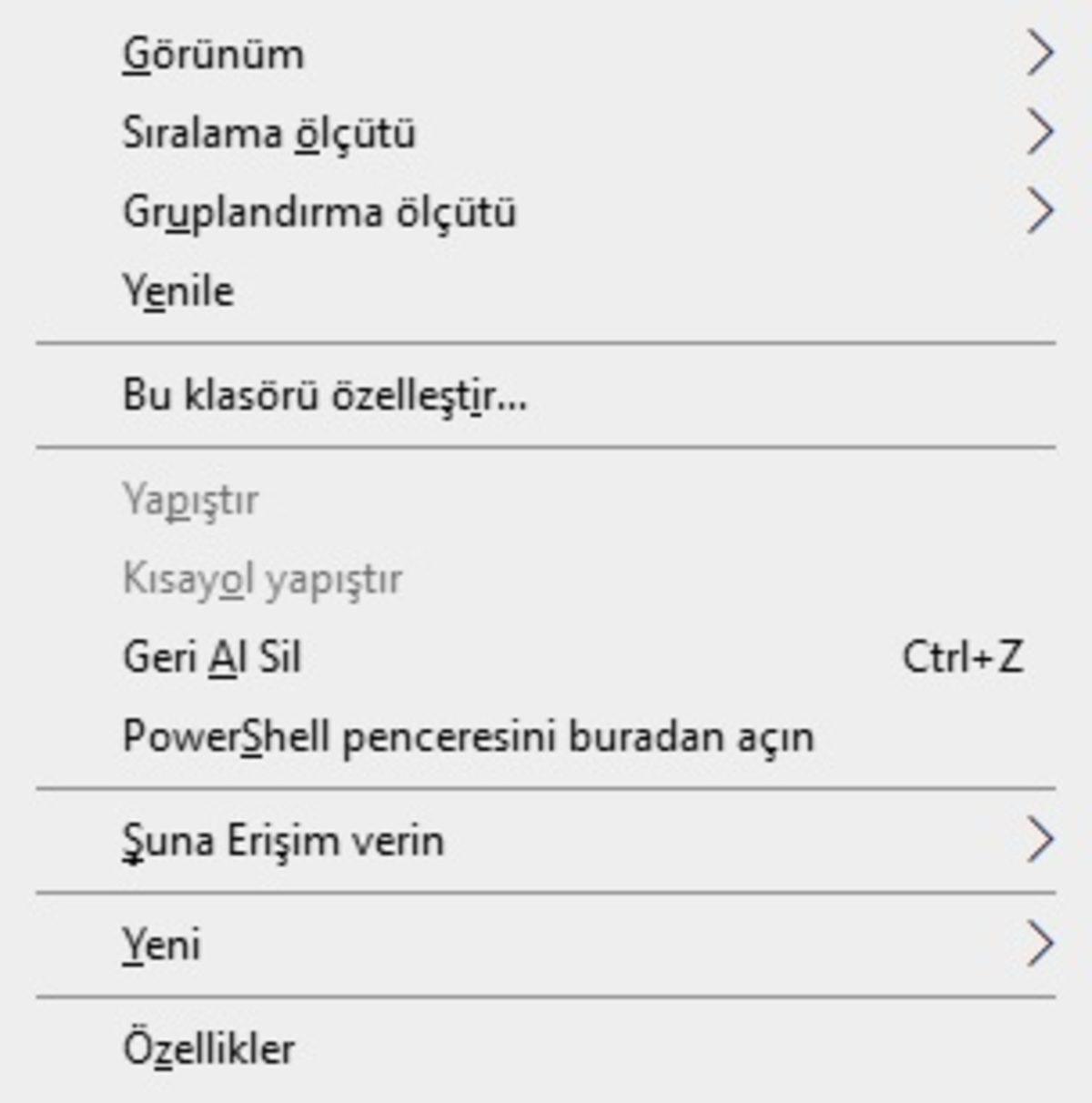Open the Yeni submenu
This screenshot has width=1092, height=1103.
163,944
